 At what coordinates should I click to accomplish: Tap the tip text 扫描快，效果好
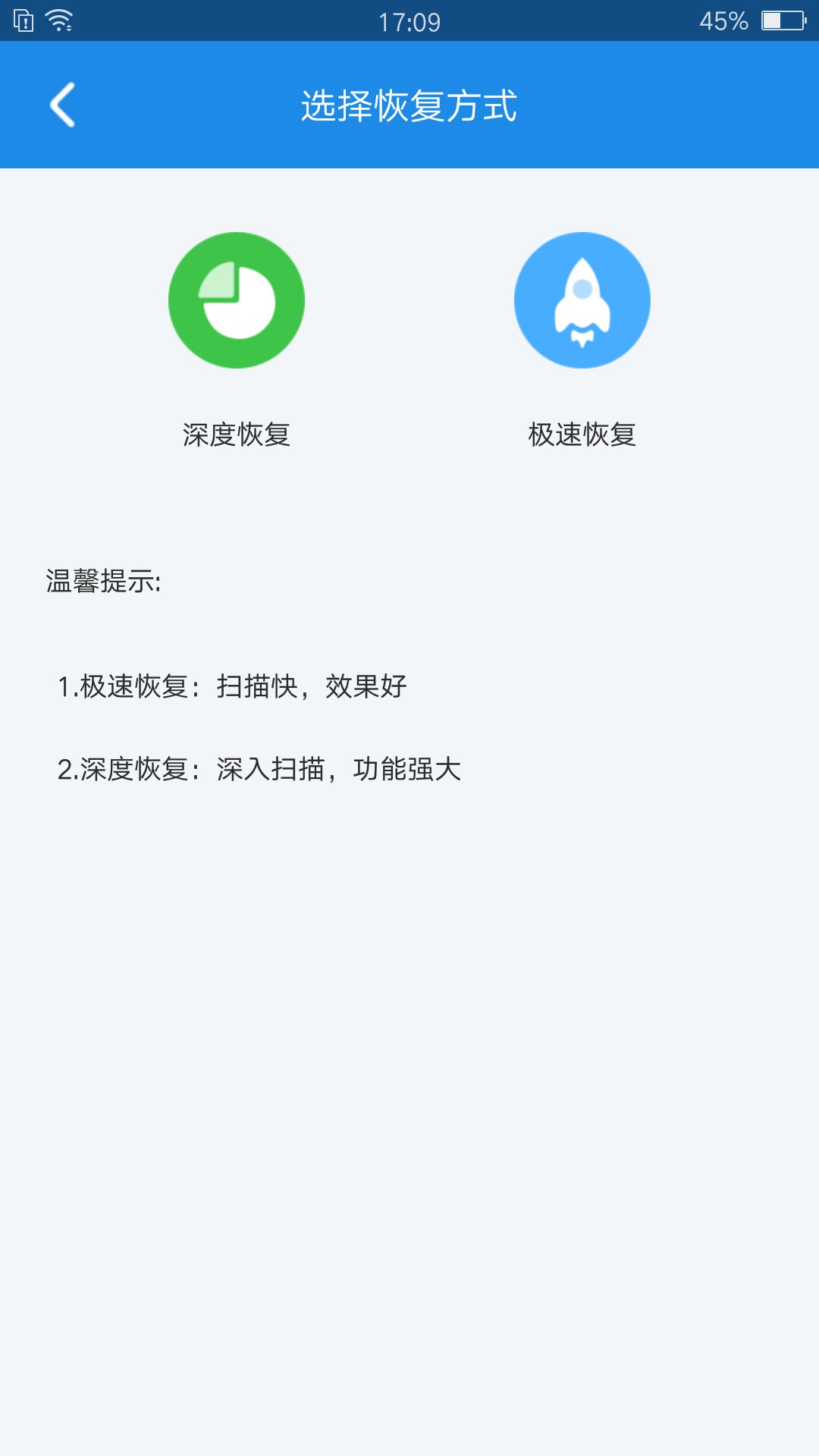point(311,686)
